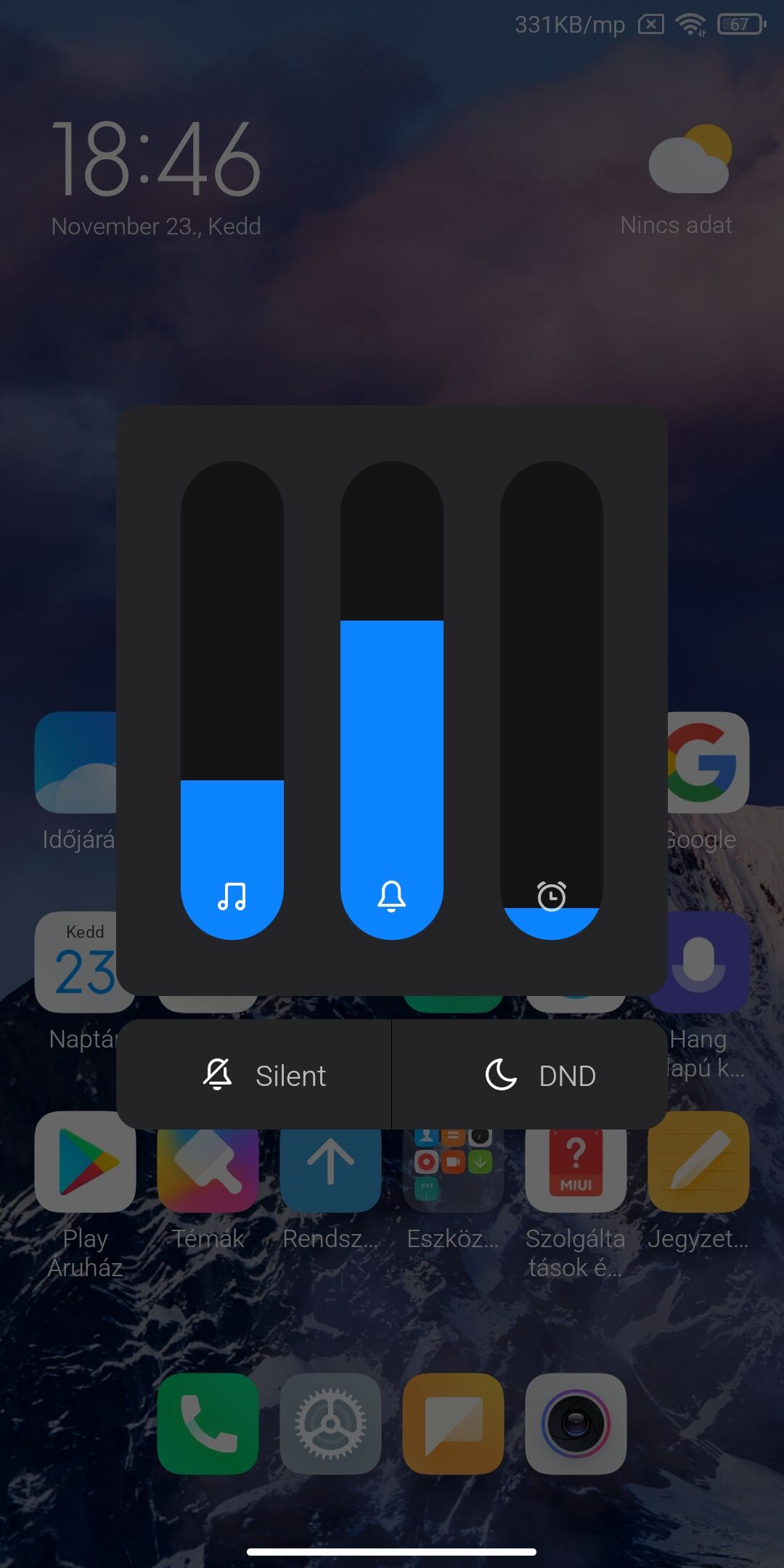Open the Témák app
Image resolution: width=784 pixels, height=1568 pixels.
point(208,1176)
